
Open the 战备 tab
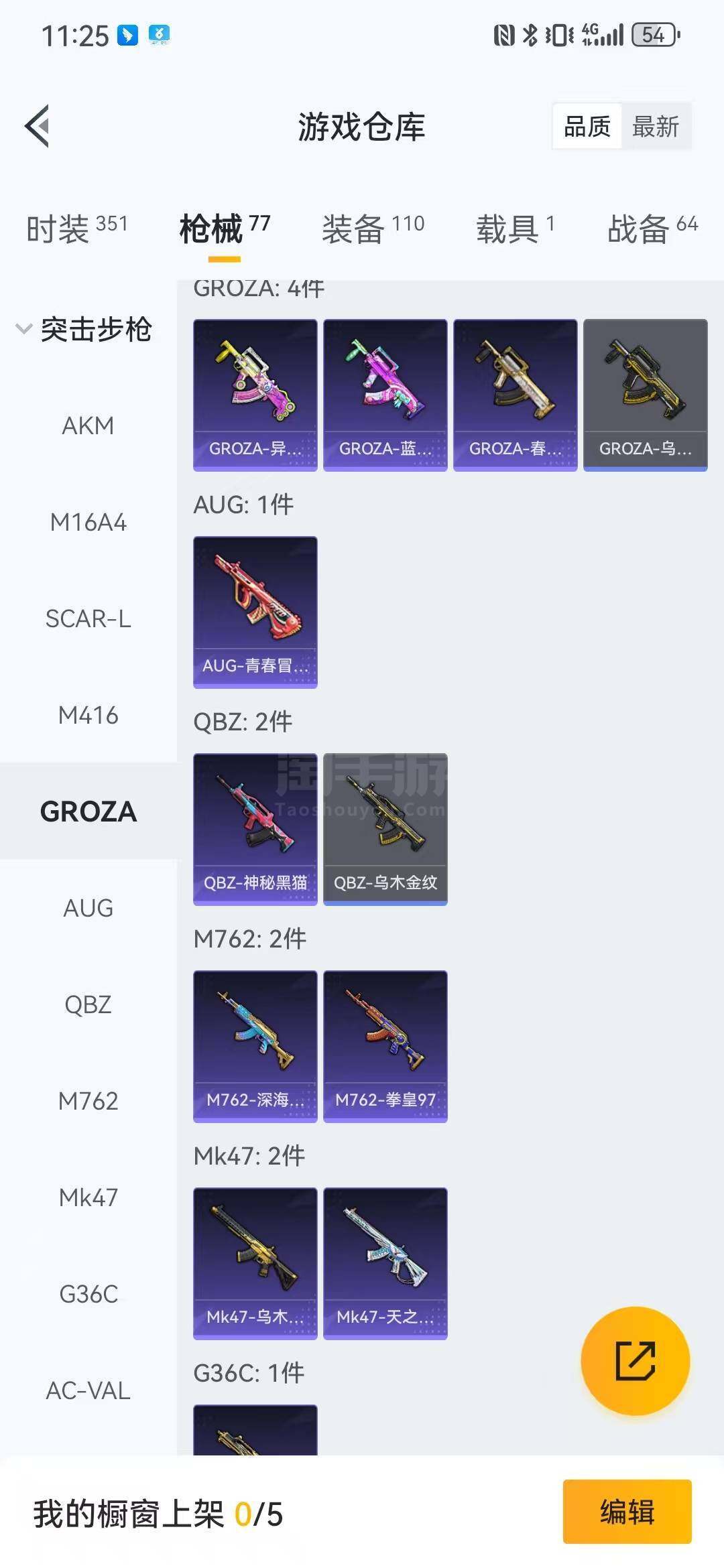click(652, 228)
